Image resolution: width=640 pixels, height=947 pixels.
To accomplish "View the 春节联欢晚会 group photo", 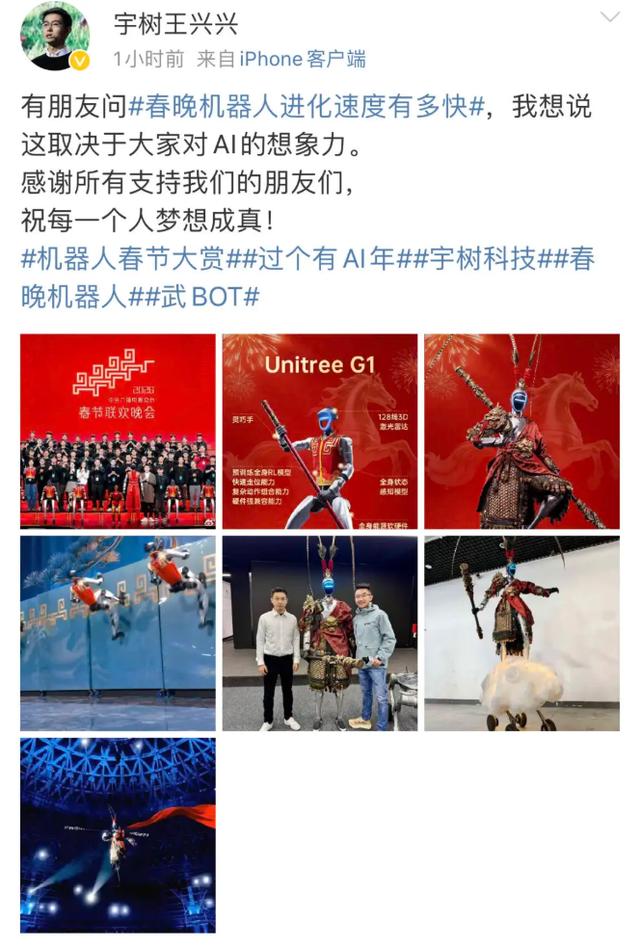I will pos(118,431).
